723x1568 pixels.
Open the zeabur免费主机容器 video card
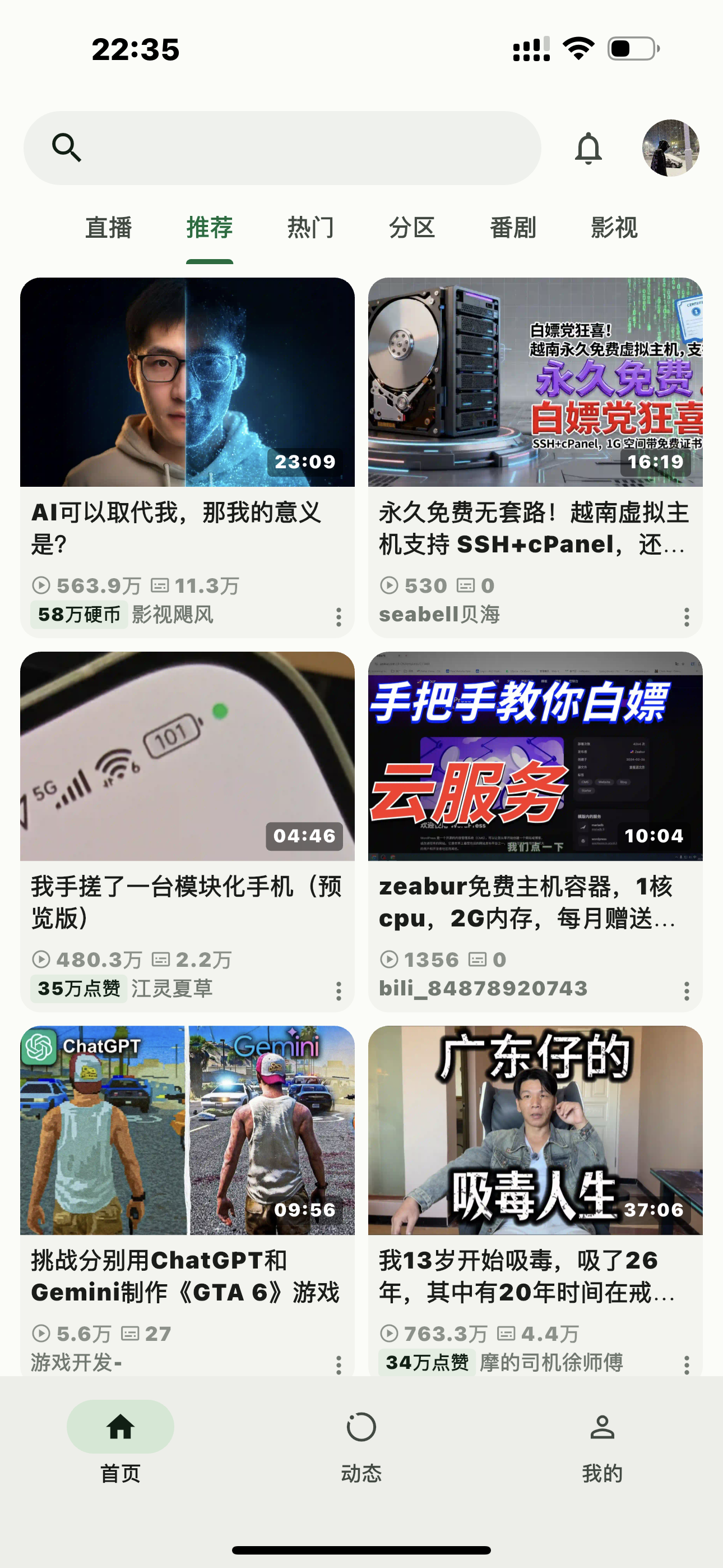point(535,756)
